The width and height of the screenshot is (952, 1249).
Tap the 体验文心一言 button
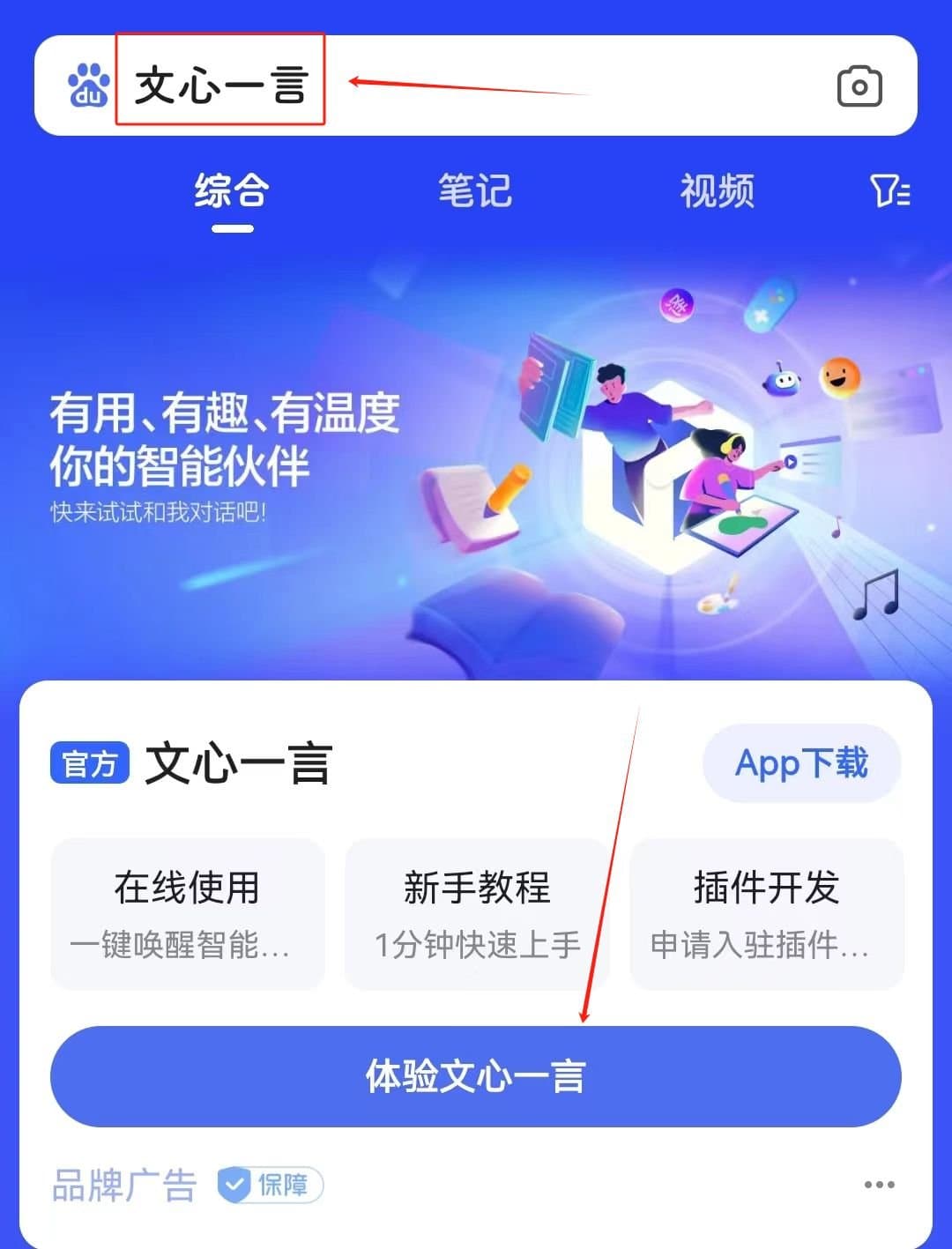476,1076
